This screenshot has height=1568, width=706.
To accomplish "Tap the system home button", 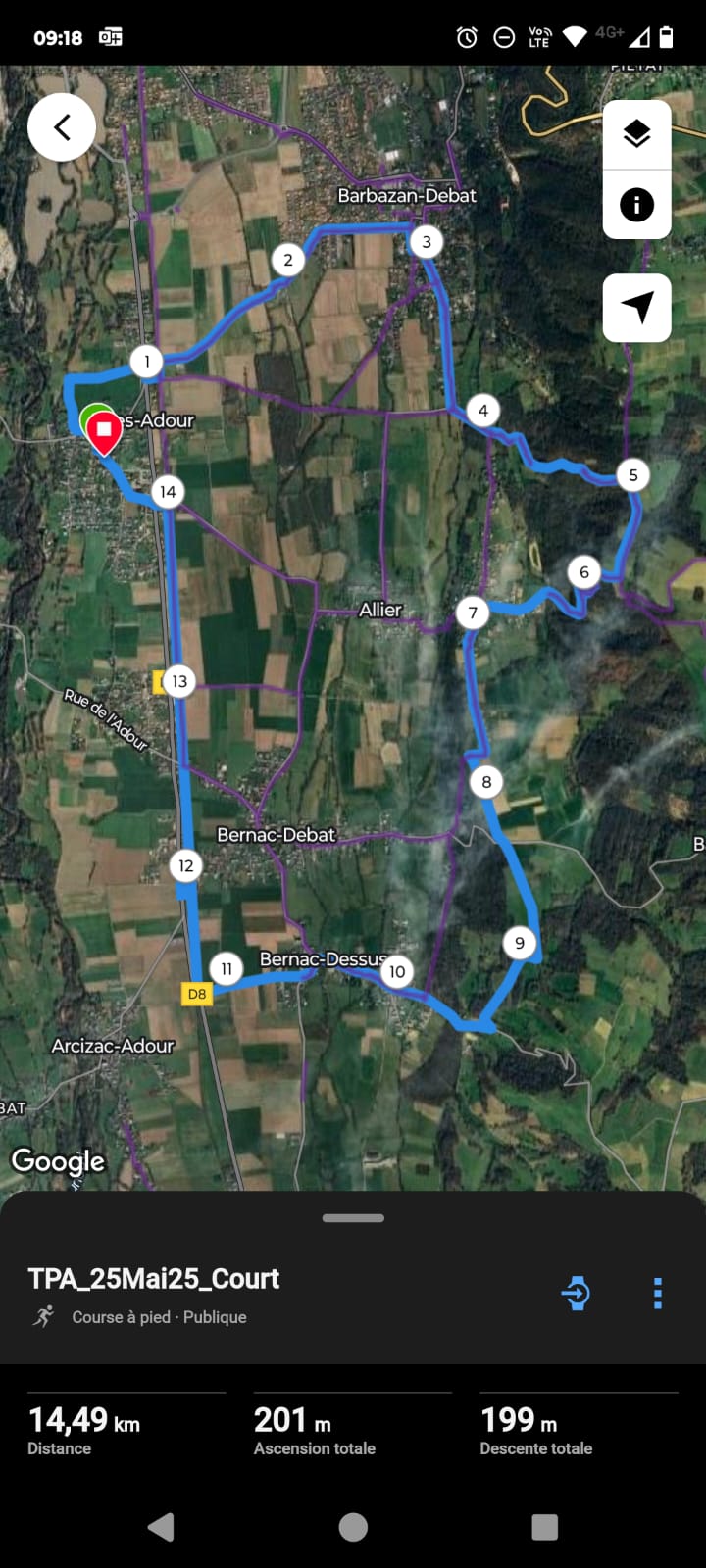I will [353, 1527].
